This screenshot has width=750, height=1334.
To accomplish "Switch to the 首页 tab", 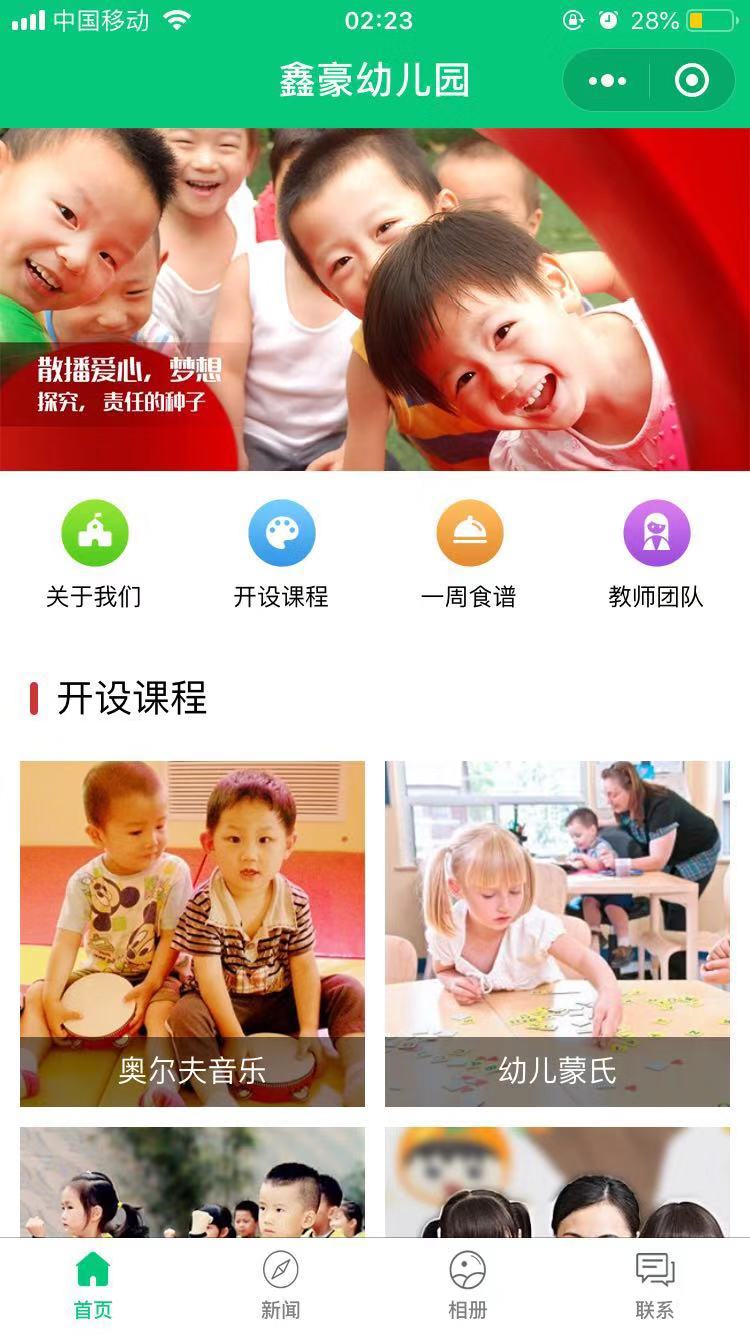I will (93, 1285).
